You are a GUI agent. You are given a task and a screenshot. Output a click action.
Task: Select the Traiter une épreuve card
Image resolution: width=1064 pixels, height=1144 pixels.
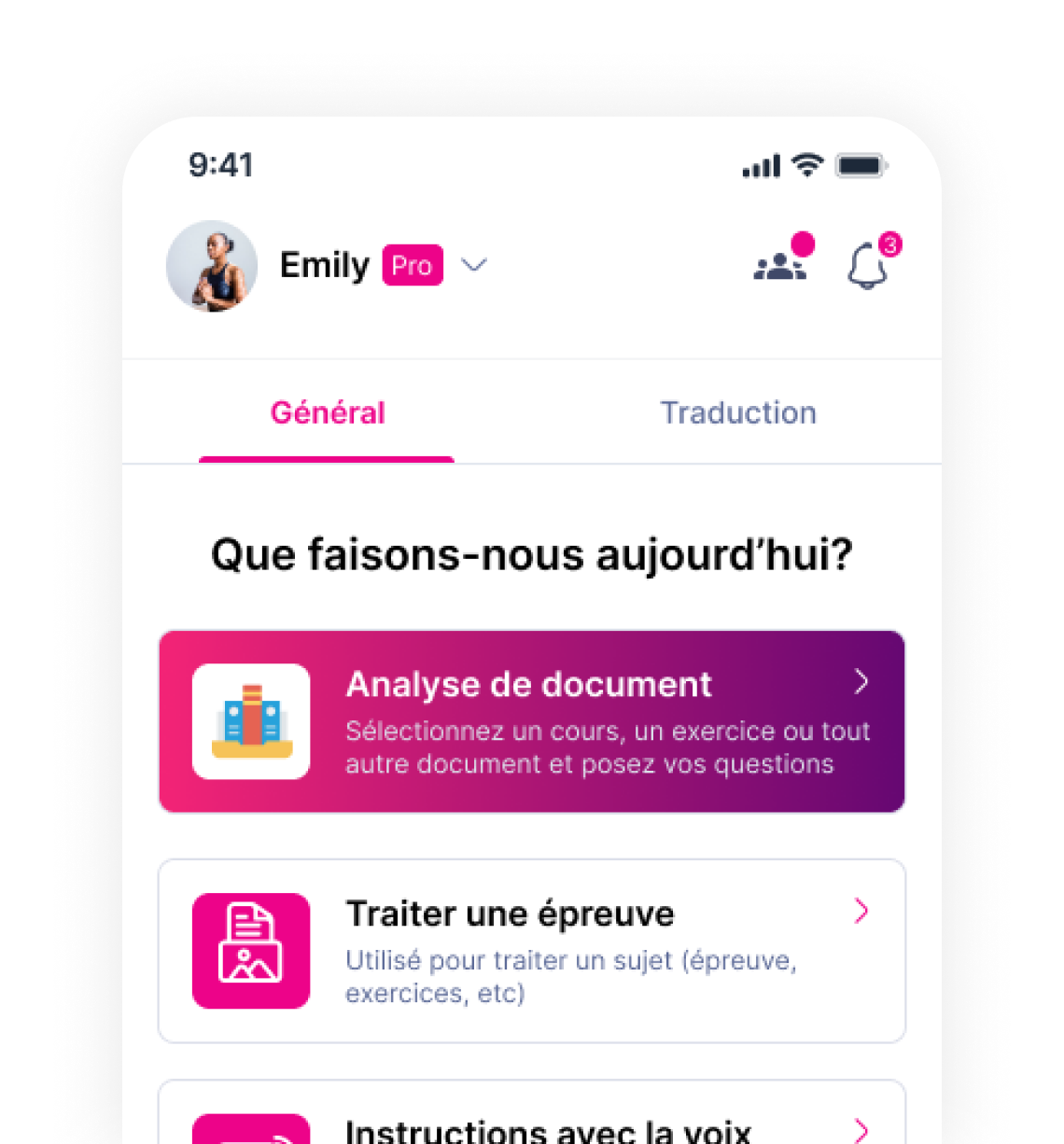[532, 950]
